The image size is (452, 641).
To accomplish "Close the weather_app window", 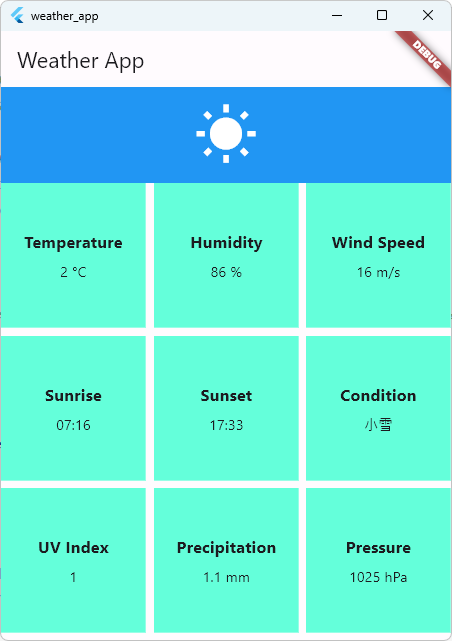I will tap(428, 16).
